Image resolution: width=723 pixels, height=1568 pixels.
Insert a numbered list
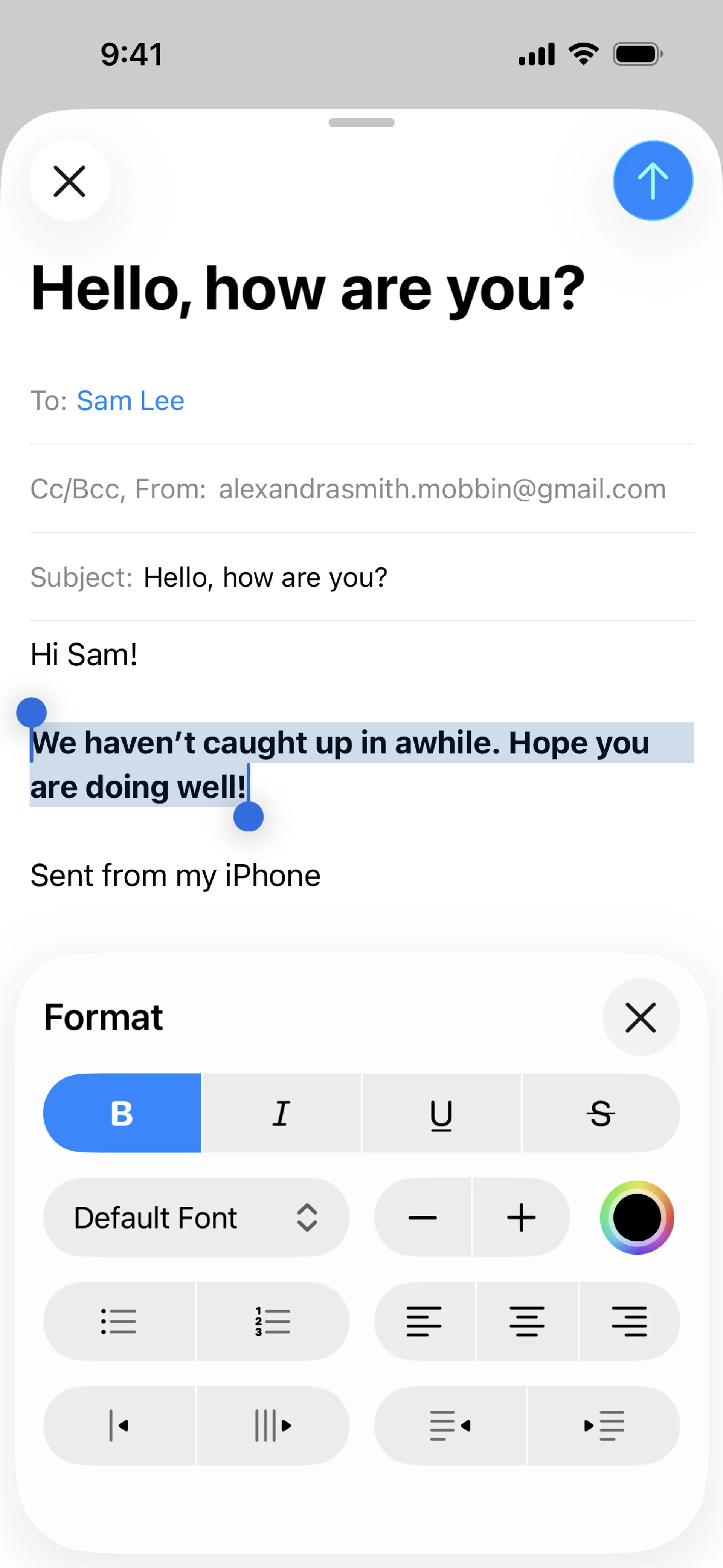click(273, 1322)
